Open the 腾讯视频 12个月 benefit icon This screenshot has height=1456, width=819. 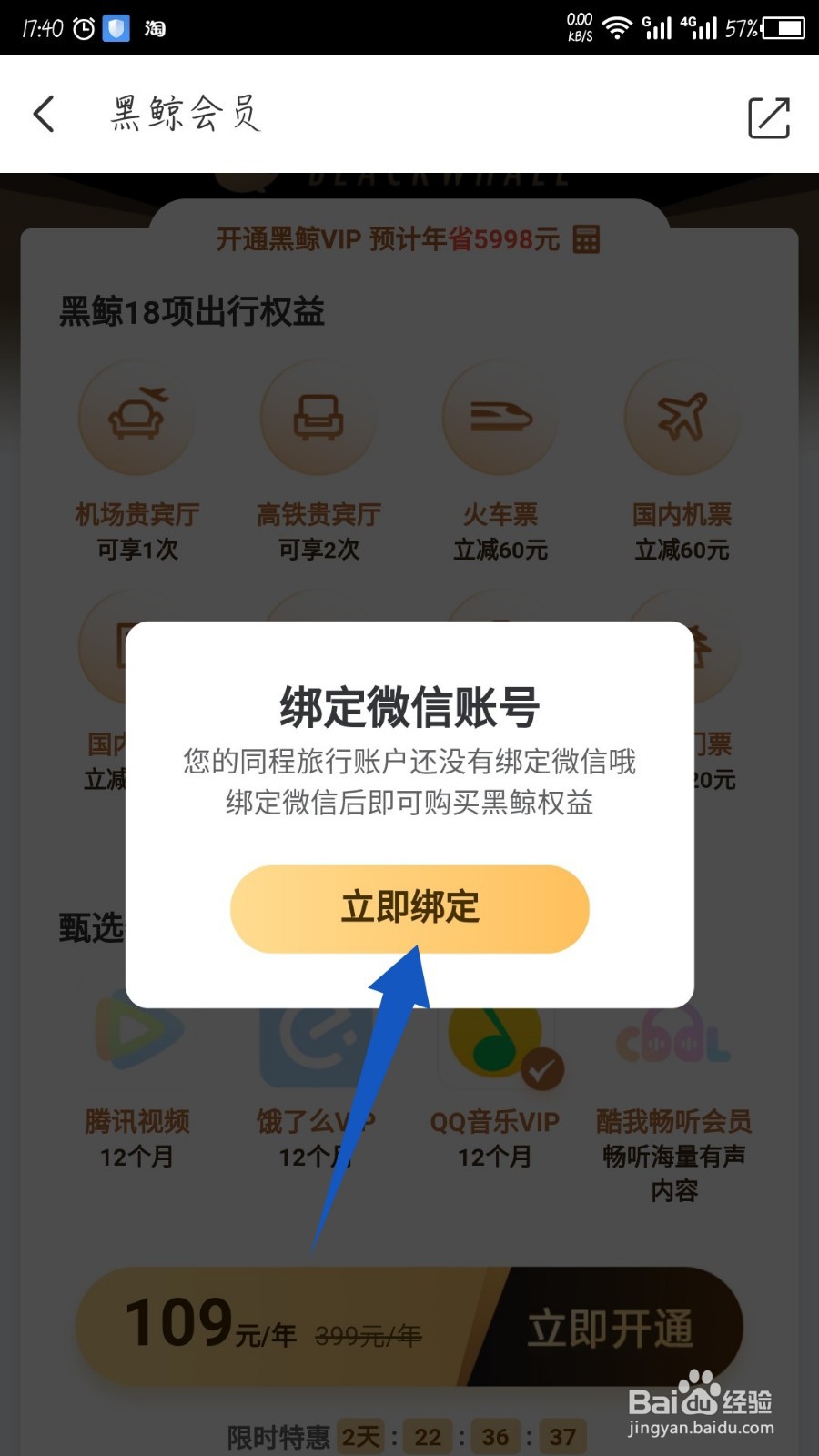[x=136, y=1033]
